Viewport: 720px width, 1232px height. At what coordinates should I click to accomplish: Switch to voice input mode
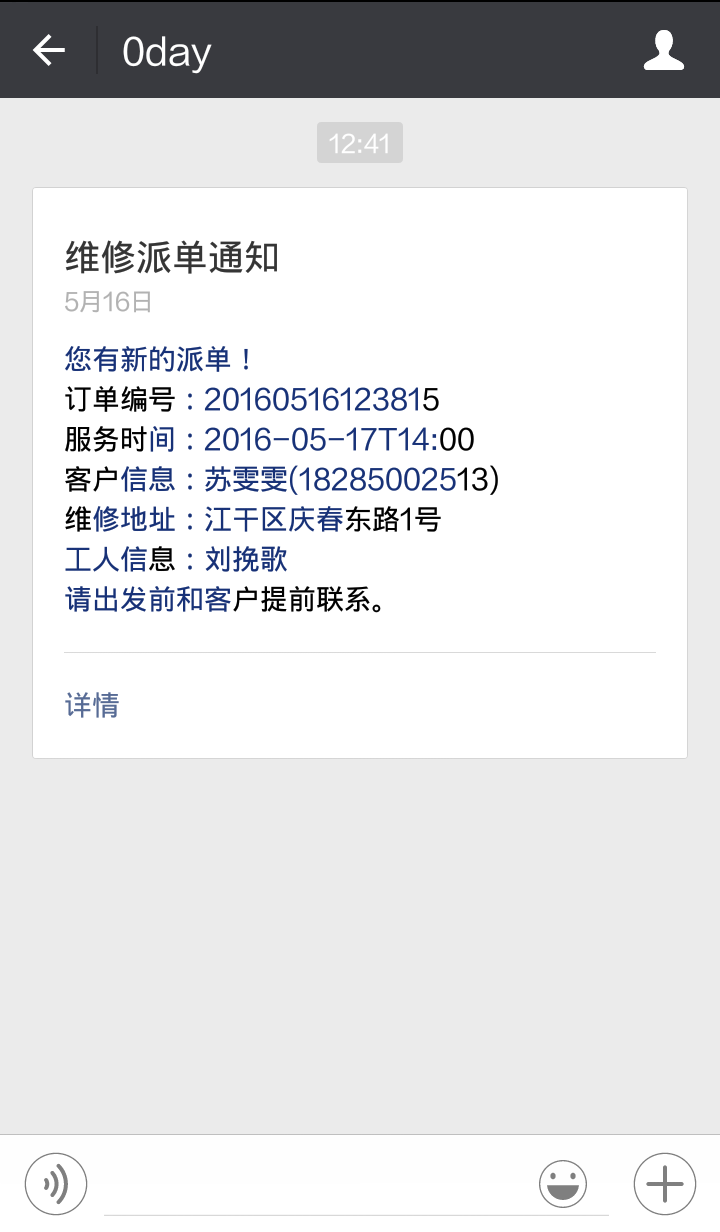click(x=56, y=1184)
